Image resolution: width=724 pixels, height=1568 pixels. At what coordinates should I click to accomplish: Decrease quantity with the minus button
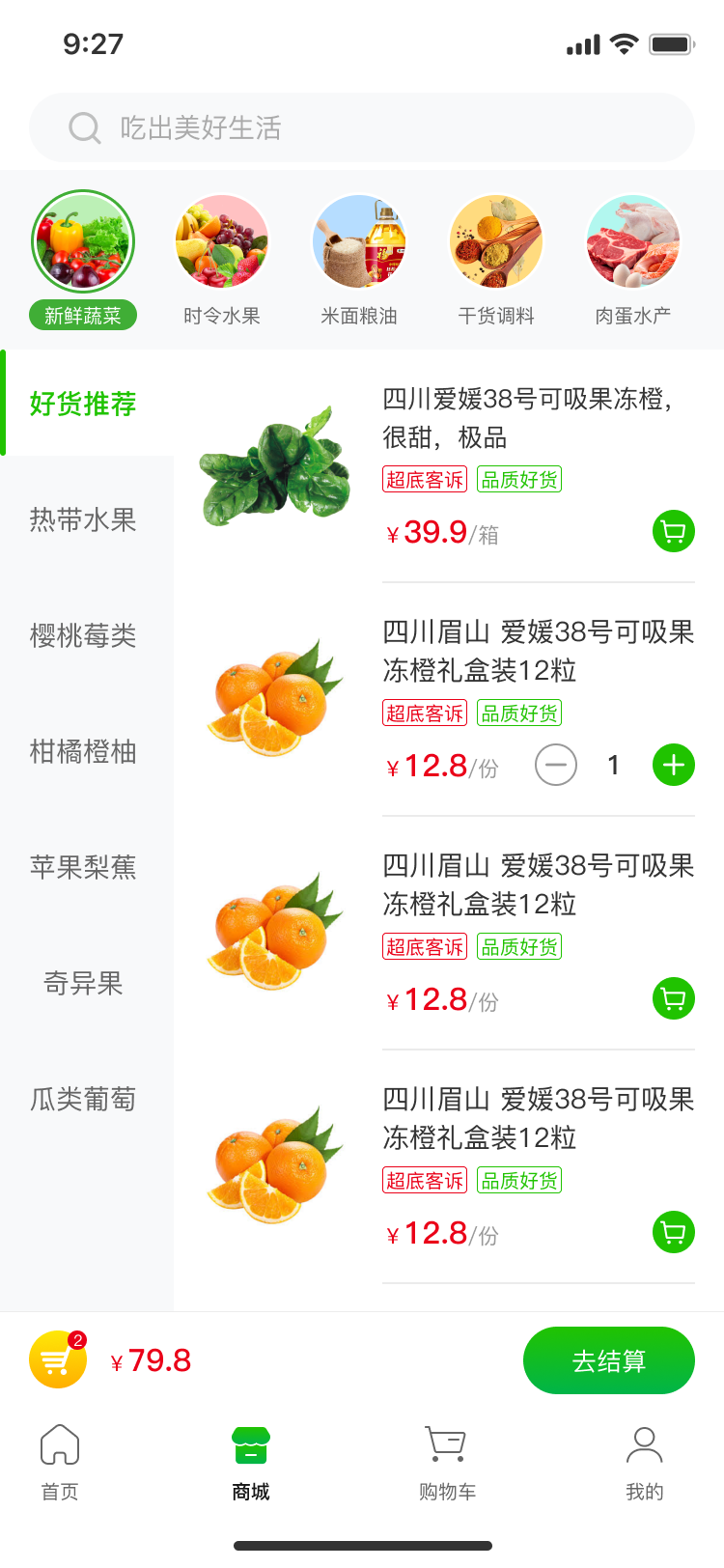pos(556,766)
